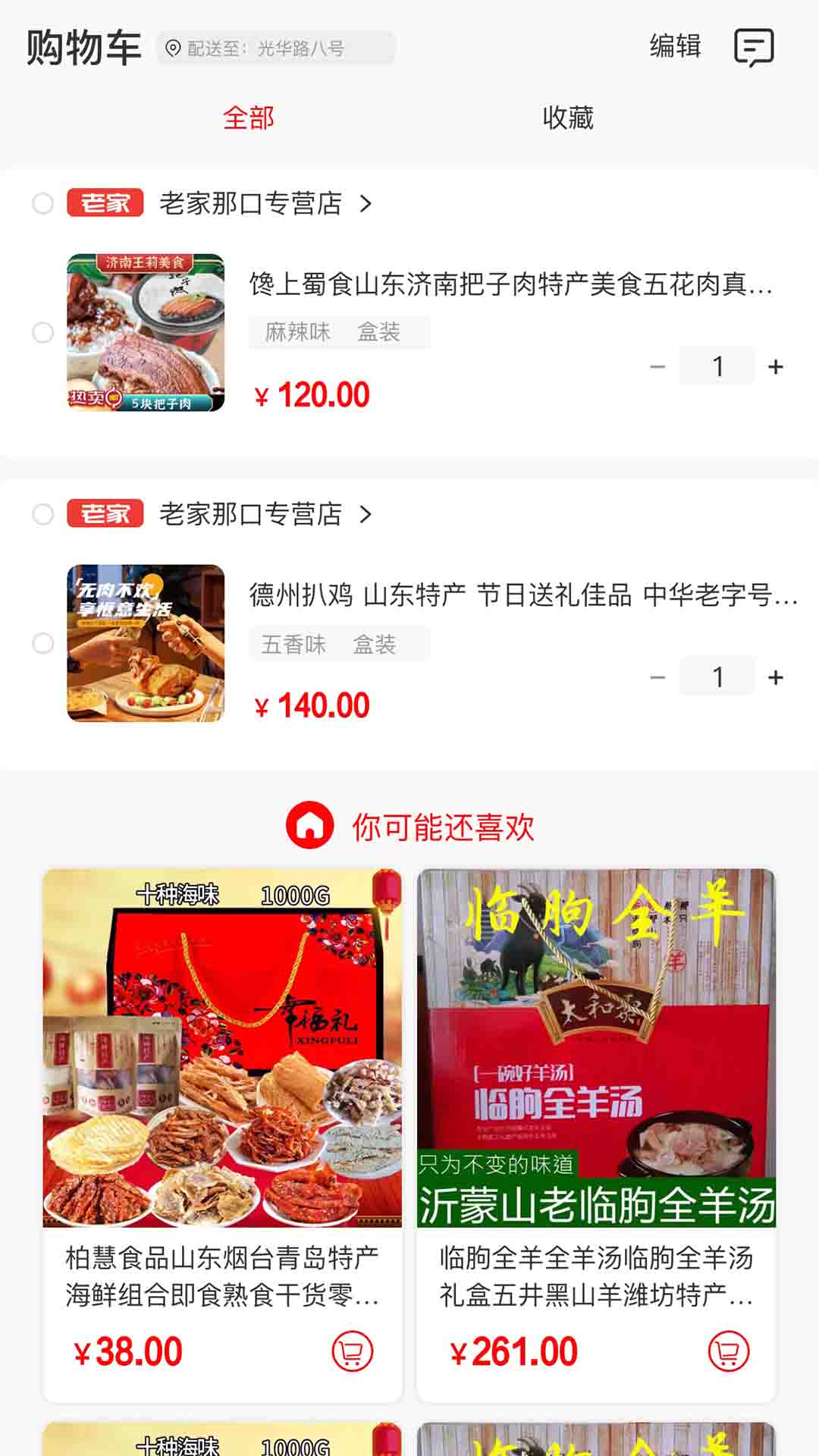Image resolution: width=819 pixels, height=1456 pixels.
Task: Tap the 老家 badge next to second store name
Action: click(106, 513)
